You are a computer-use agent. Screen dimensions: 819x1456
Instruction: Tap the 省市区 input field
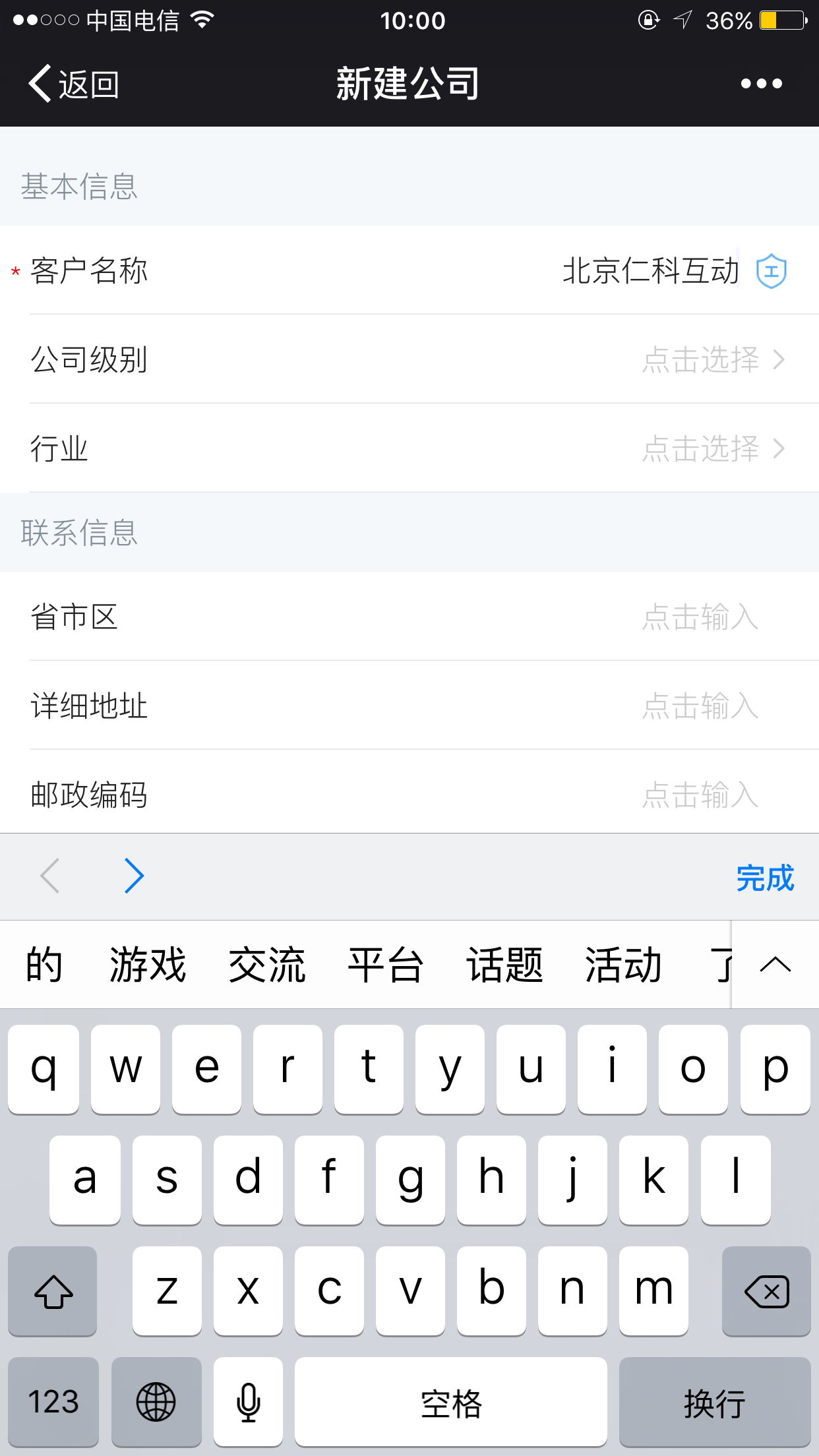pyautogui.click(x=699, y=617)
